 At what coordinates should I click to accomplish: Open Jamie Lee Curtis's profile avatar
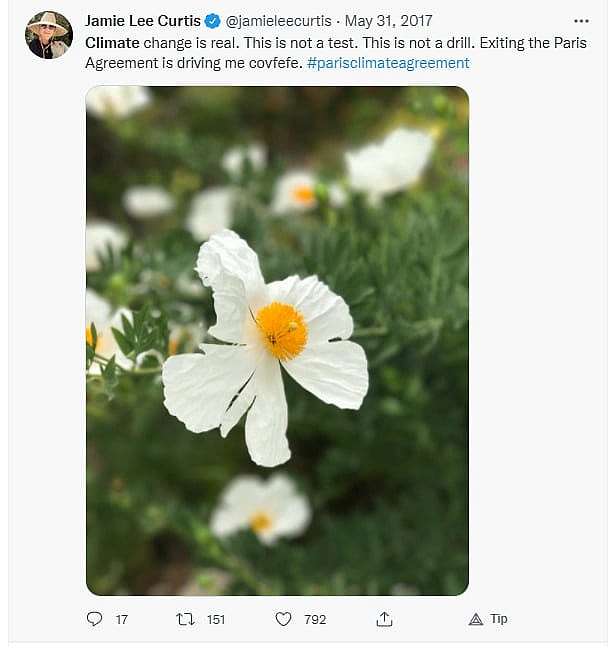48,35
